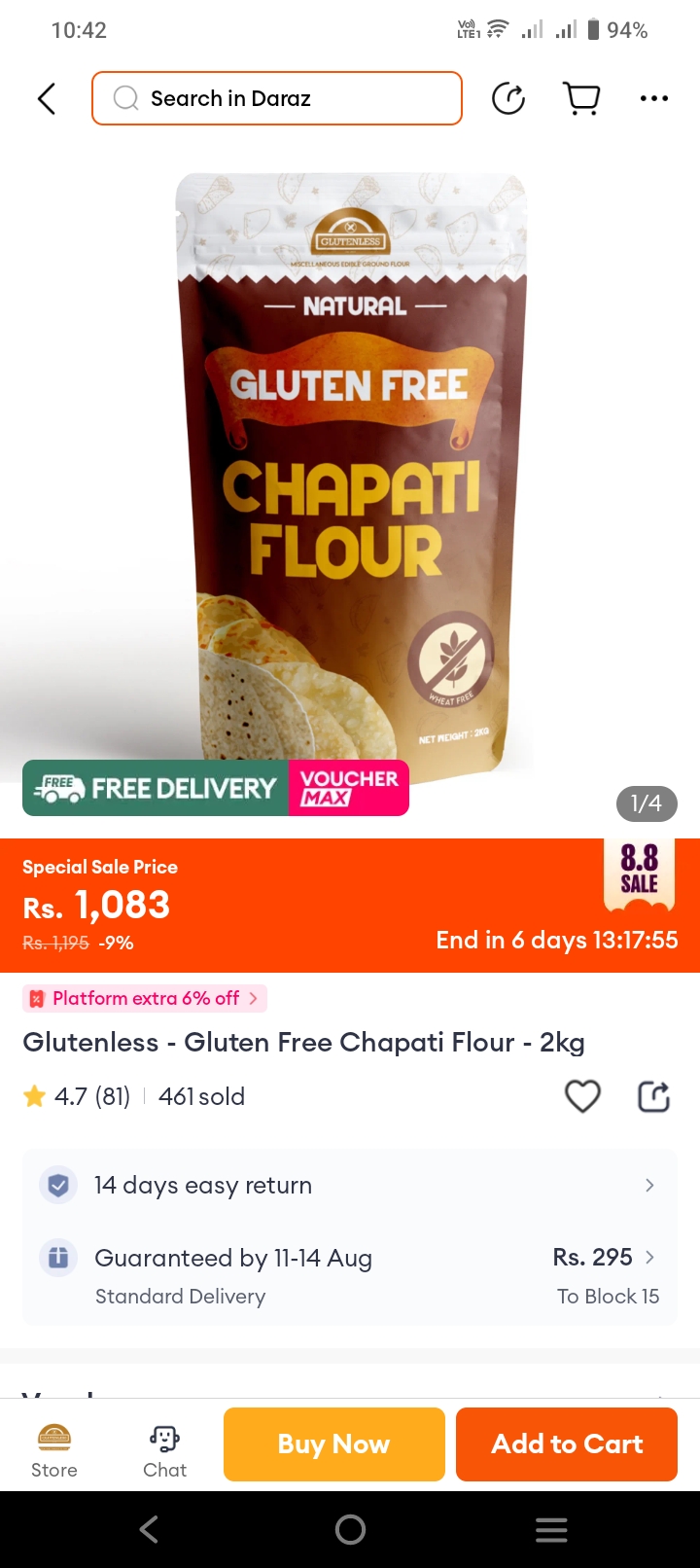Image resolution: width=700 pixels, height=1568 pixels.
Task: Expand the 14 days easy return row
Action: click(350, 1185)
